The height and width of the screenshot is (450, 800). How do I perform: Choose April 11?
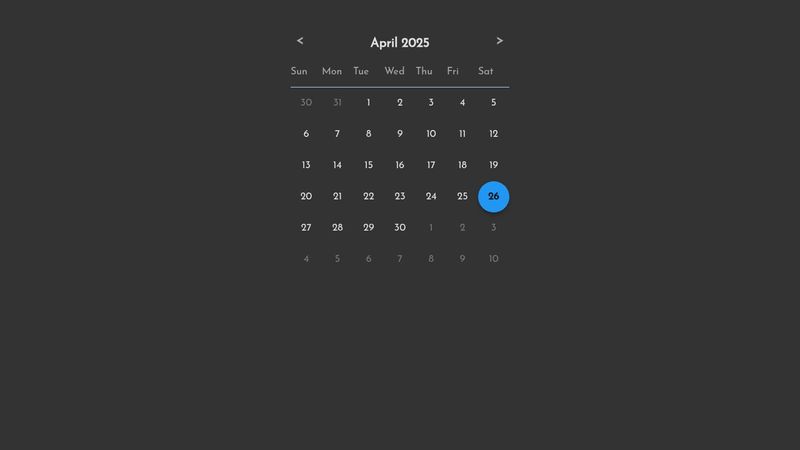point(462,134)
